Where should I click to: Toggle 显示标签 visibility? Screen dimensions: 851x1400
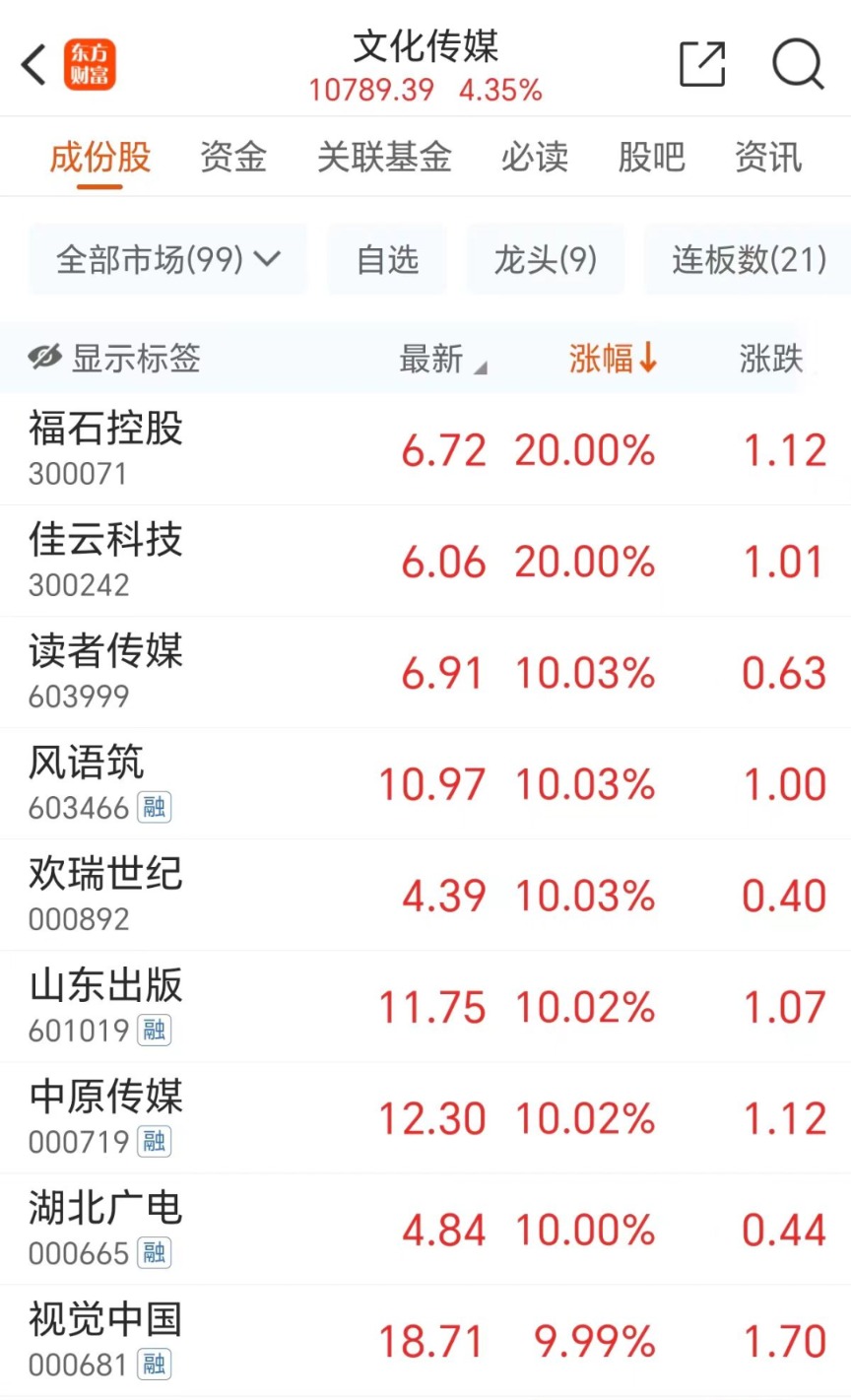(114, 358)
